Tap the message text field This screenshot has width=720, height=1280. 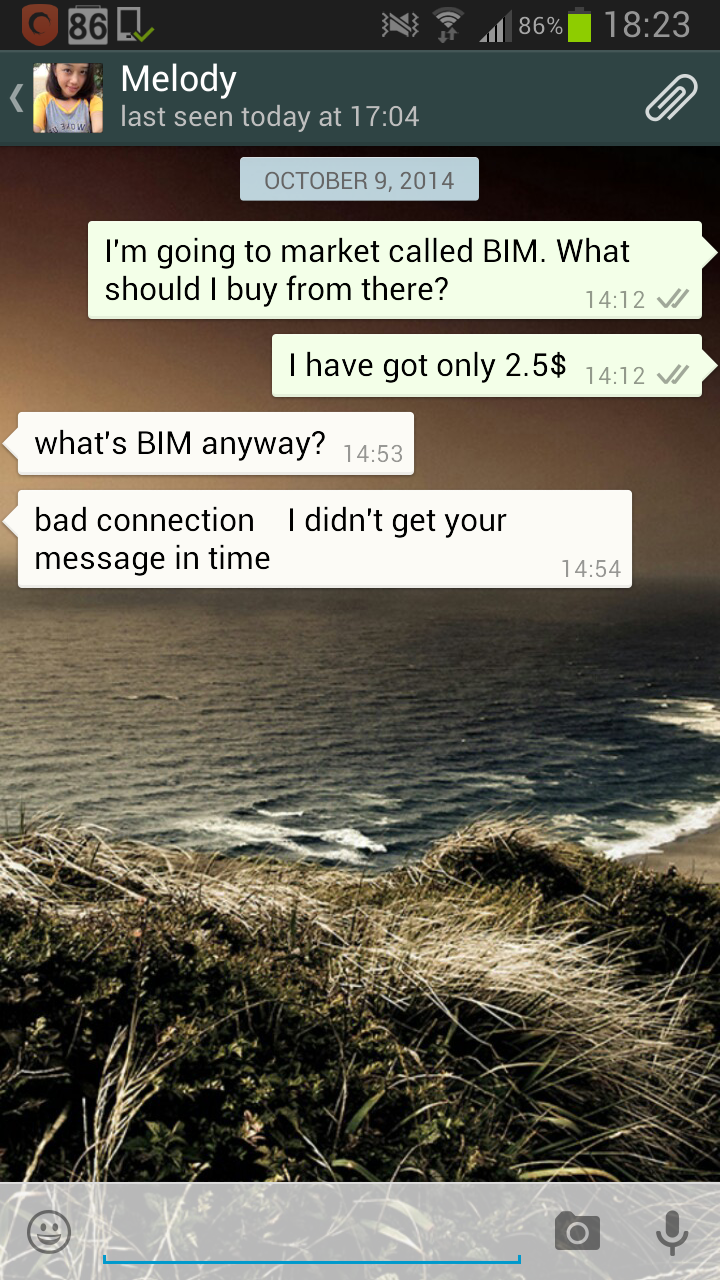click(x=312, y=1232)
